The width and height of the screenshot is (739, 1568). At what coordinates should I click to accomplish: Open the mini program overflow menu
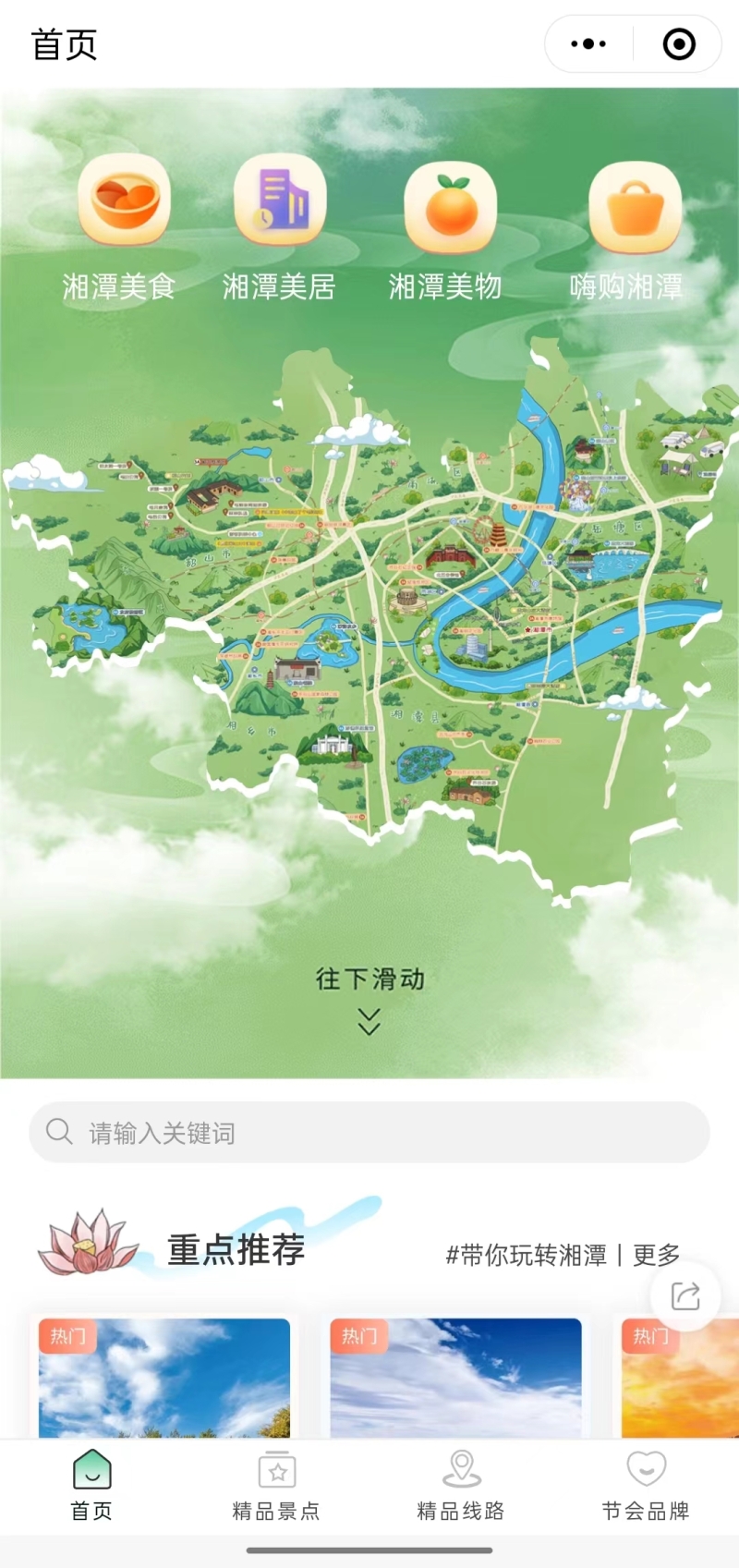tap(588, 44)
